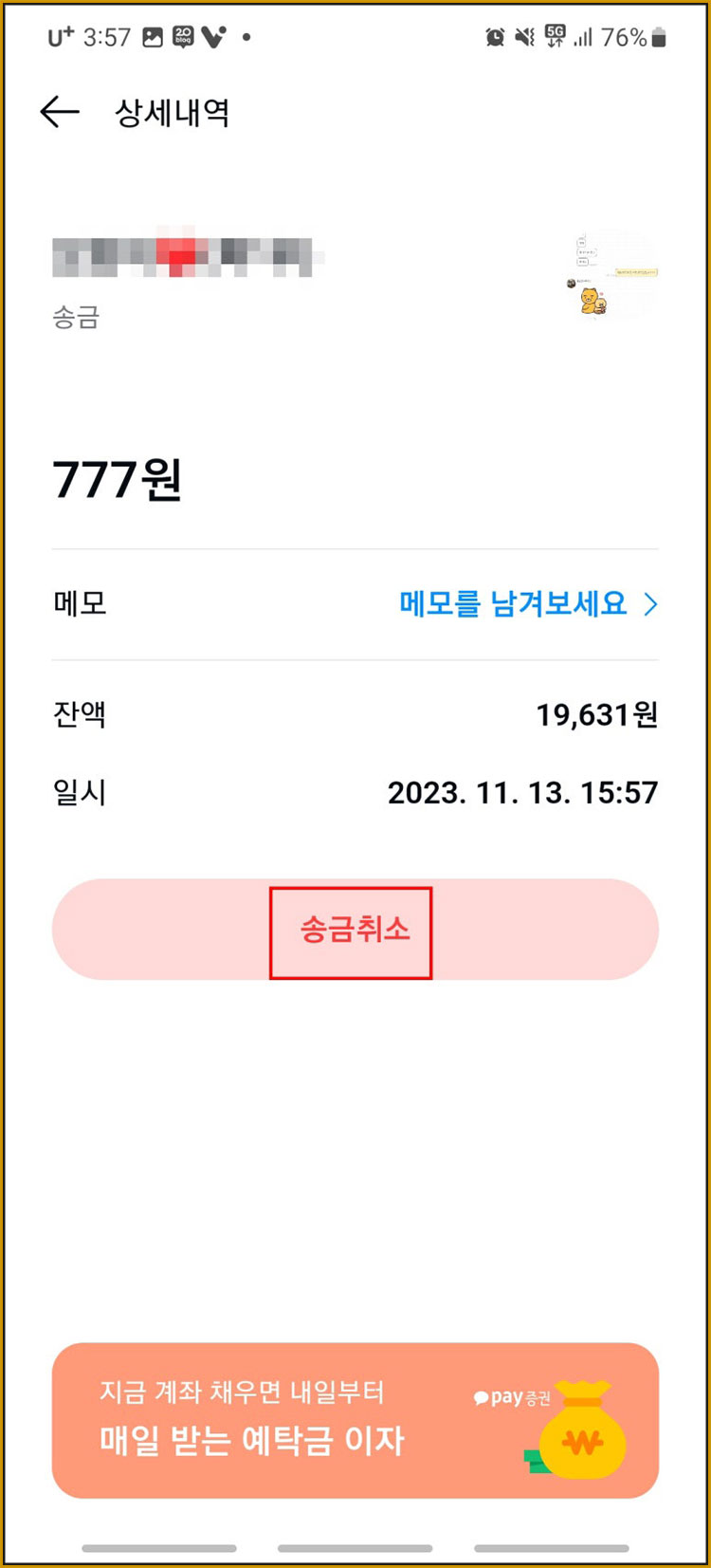Screen dimensions: 711x1568
Task: Open the 매일 받는 예탁금 이자 banner
Action: point(251,1442)
